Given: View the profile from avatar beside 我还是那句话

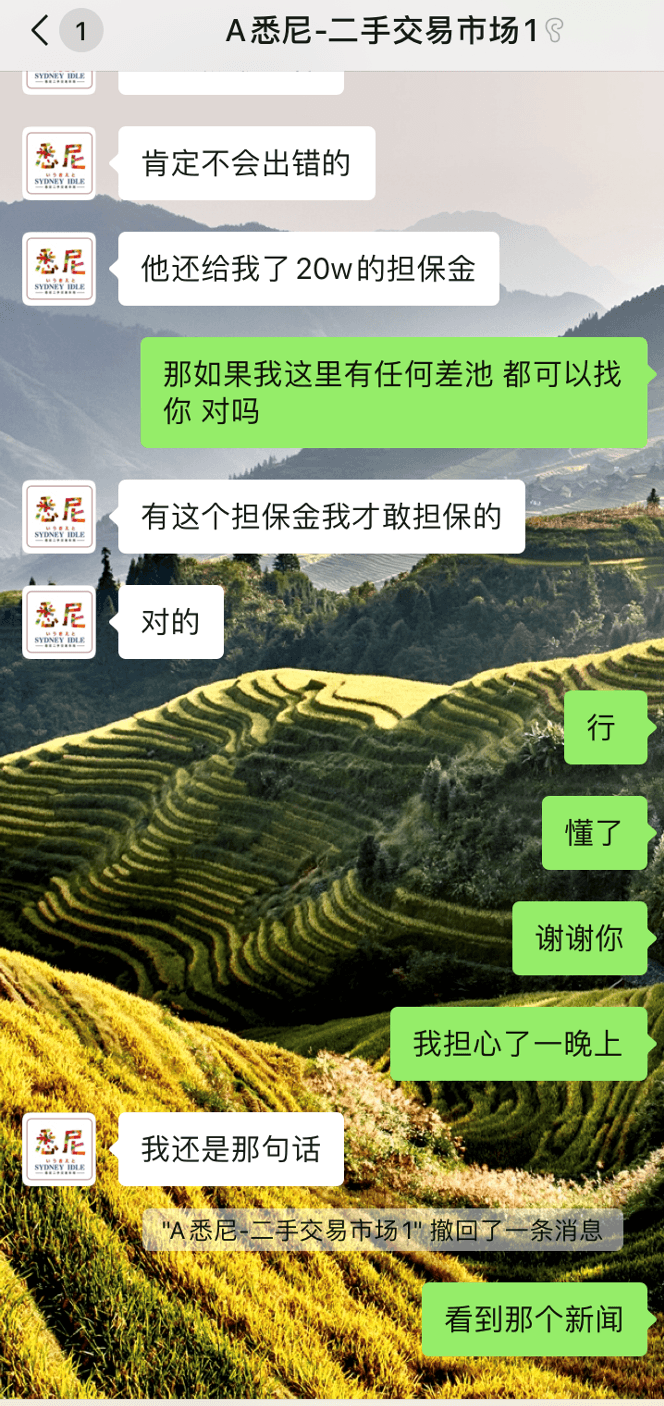Looking at the screenshot, I should pyautogui.click(x=59, y=1149).
